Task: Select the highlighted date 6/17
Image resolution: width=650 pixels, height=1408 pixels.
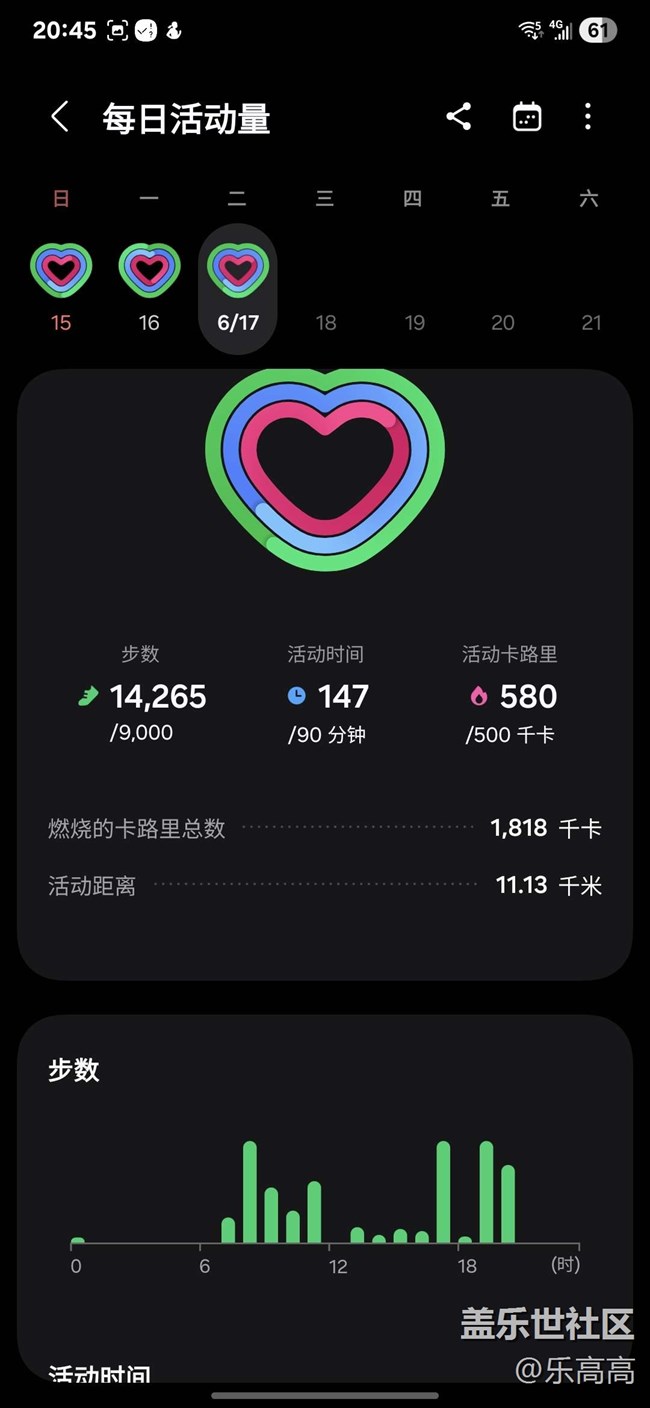Action: point(238,288)
